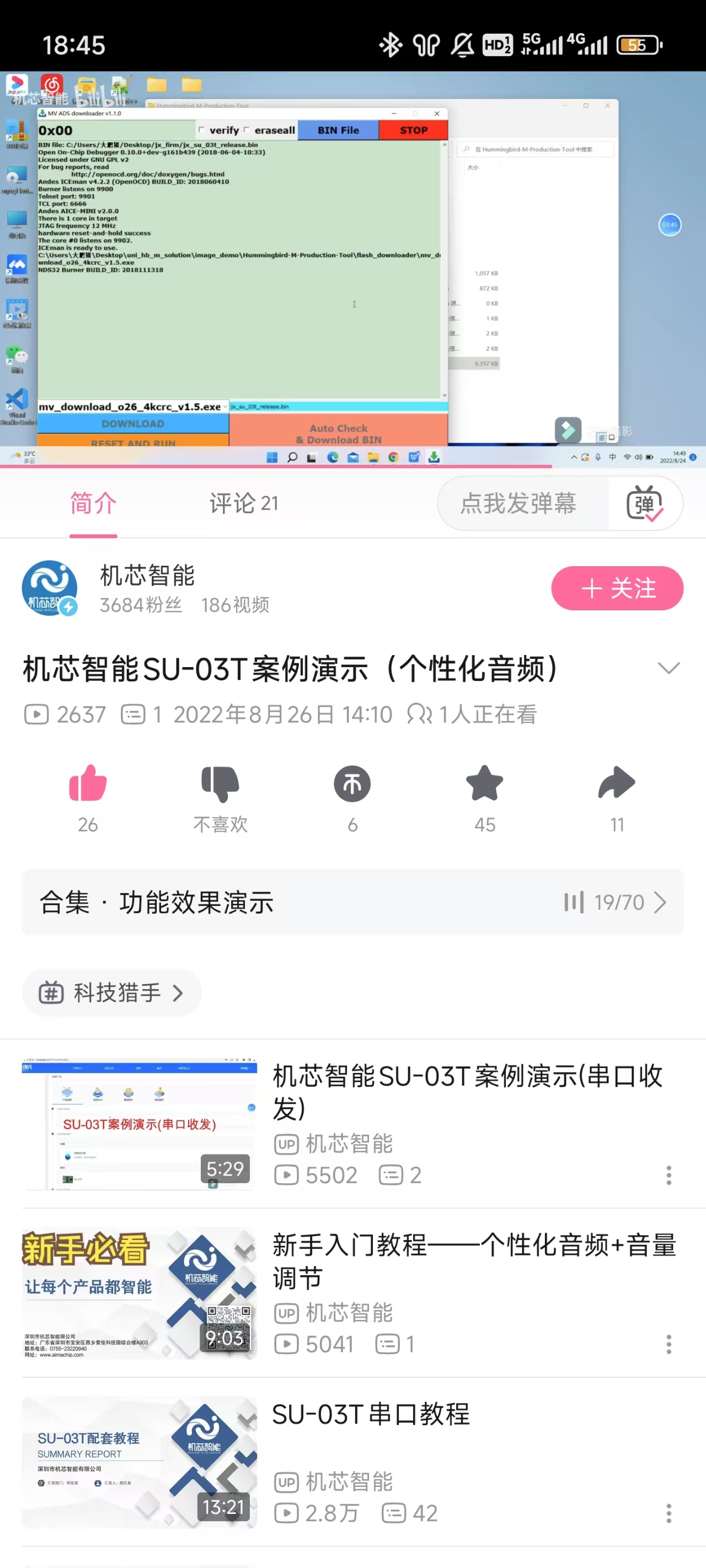Share the video using the arrow icon
706x1568 pixels.
(x=617, y=785)
